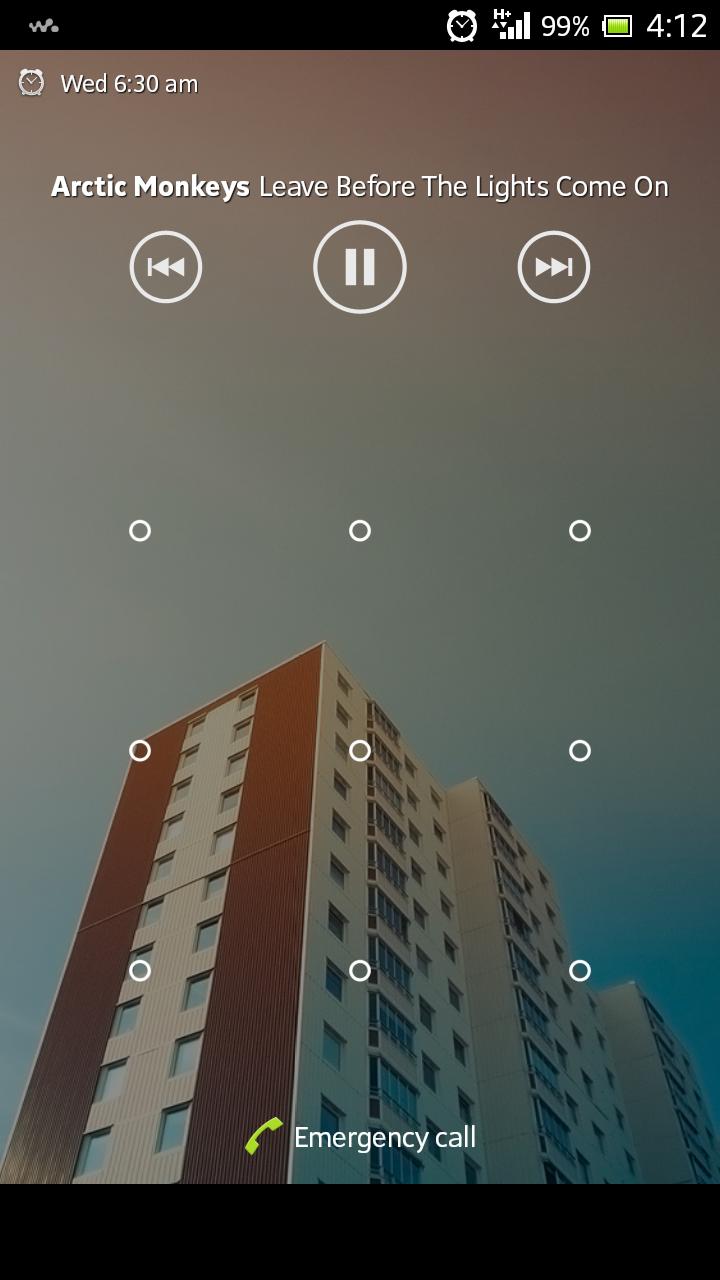Tap the center dot of the unlock pattern
The image size is (720, 1280).
(360, 750)
